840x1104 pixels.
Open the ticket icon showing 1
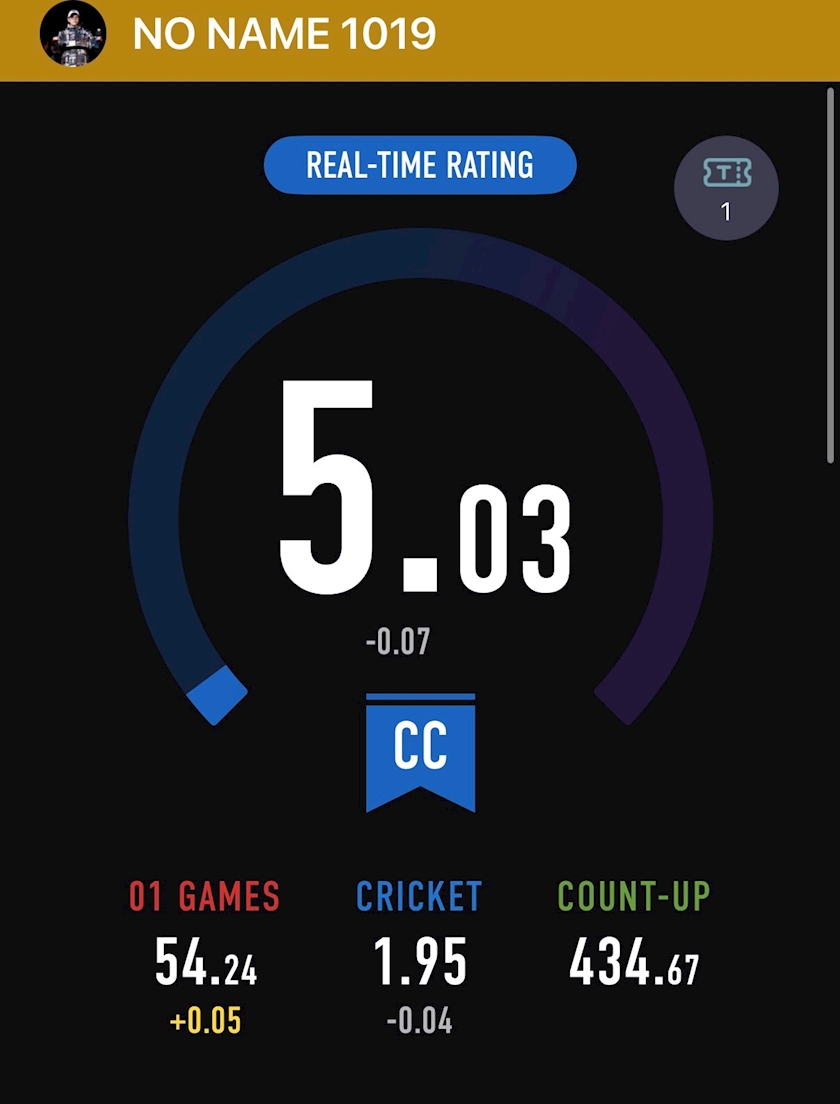(726, 188)
